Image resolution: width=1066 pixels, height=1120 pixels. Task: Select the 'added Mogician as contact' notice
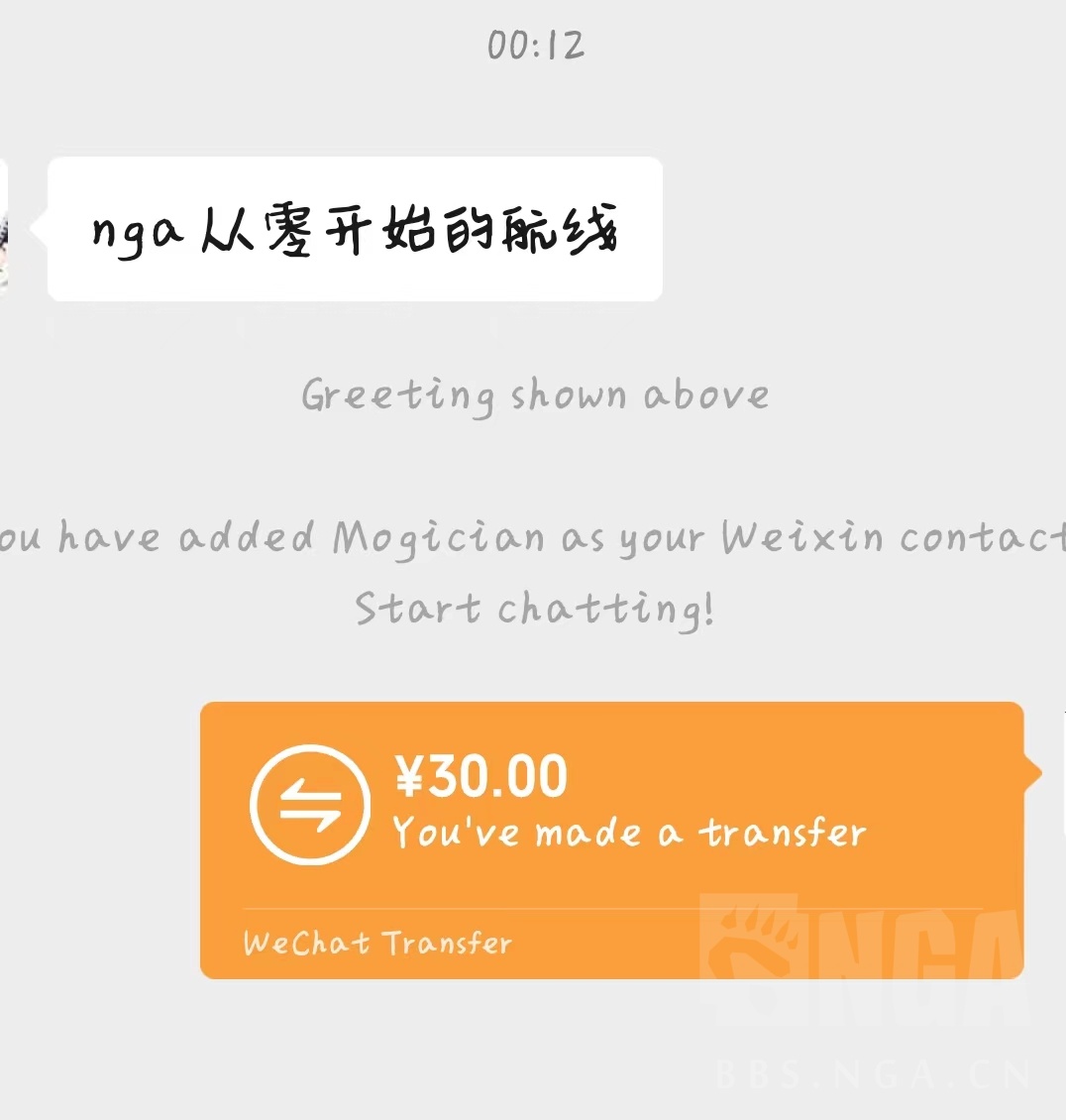coord(533,536)
